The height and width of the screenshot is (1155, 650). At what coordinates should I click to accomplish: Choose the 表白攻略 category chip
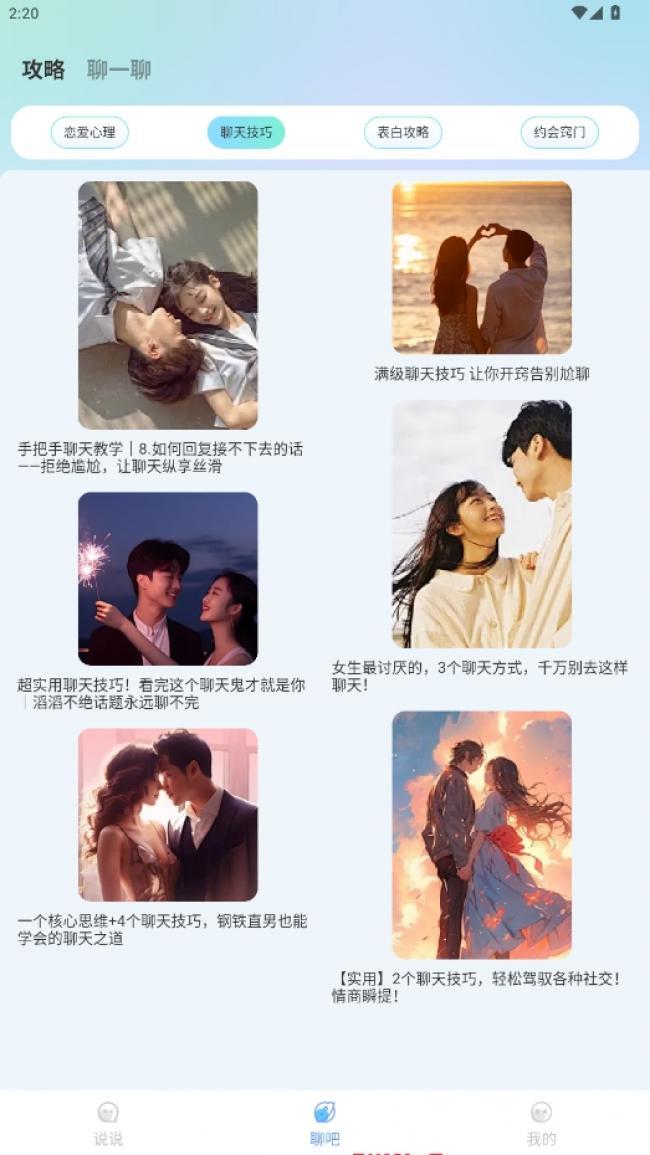pyautogui.click(x=403, y=133)
